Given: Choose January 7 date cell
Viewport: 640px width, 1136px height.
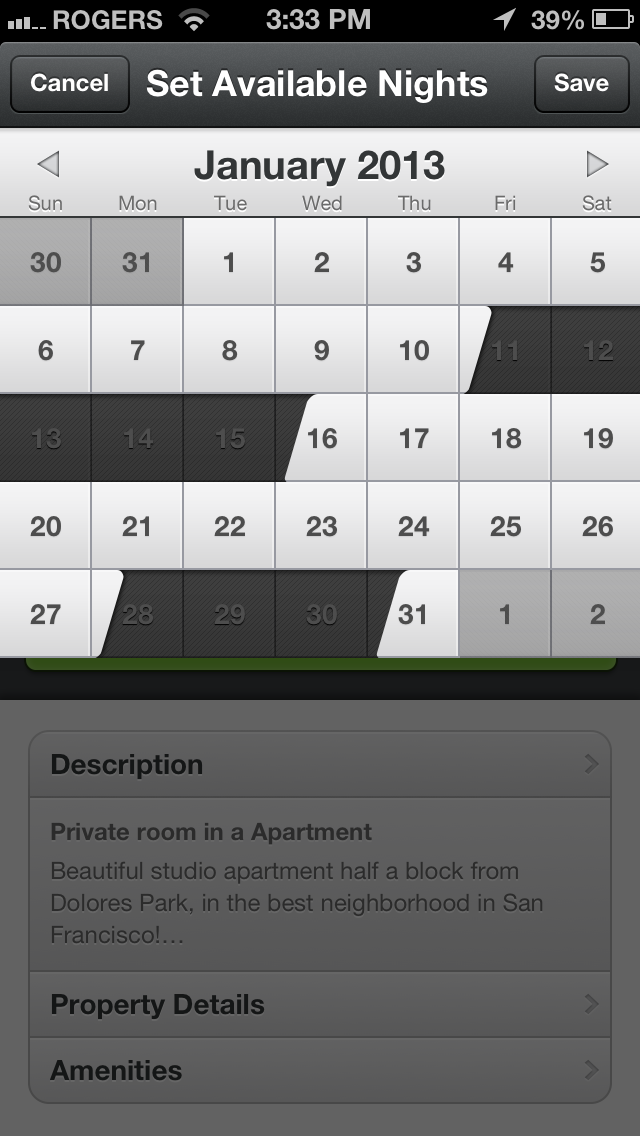Looking at the screenshot, I should pos(137,350).
